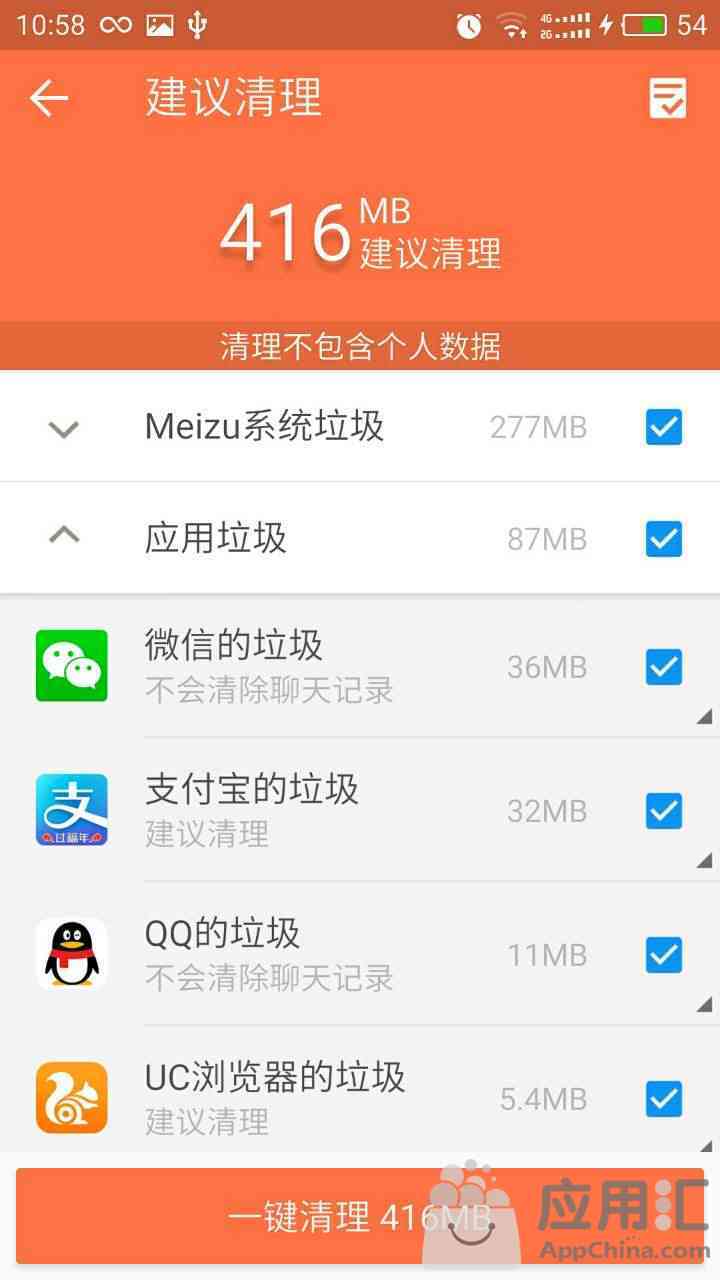This screenshot has width=720, height=1280.
Task: Uncheck the Meizu系统垃圾 checkbox
Action: click(664, 428)
